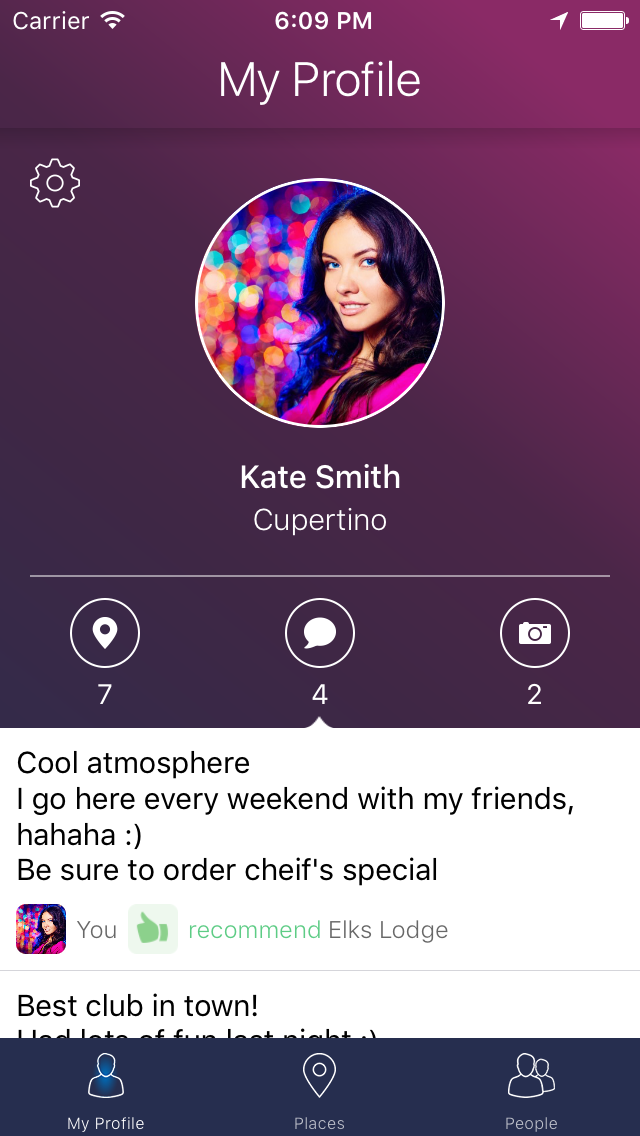Switch to the People tab
Image resolution: width=640 pixels, height=1136 pixels.
click(x=531, y=1090)
